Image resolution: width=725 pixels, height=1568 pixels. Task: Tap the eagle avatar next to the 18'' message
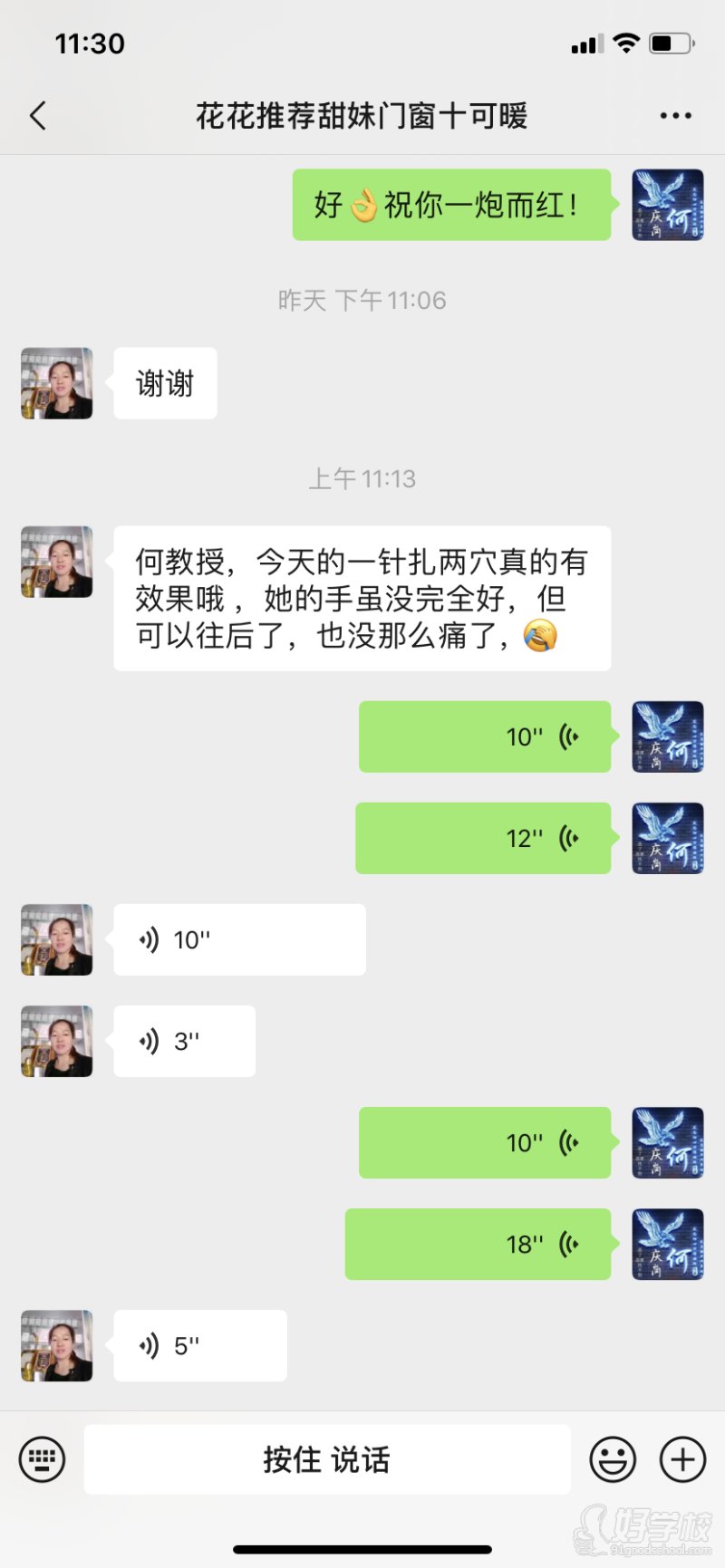click(x=667, y=1246)
